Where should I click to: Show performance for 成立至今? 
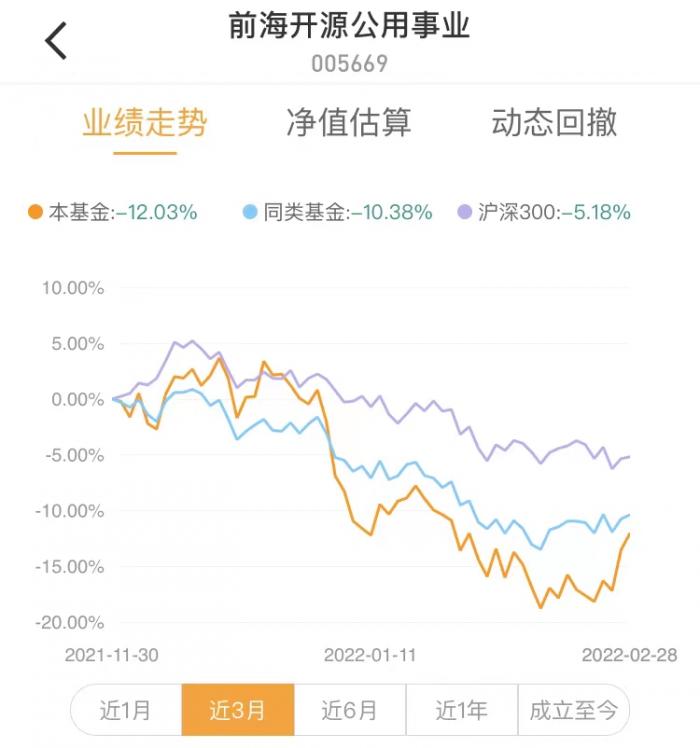click(x=574, y=711)
